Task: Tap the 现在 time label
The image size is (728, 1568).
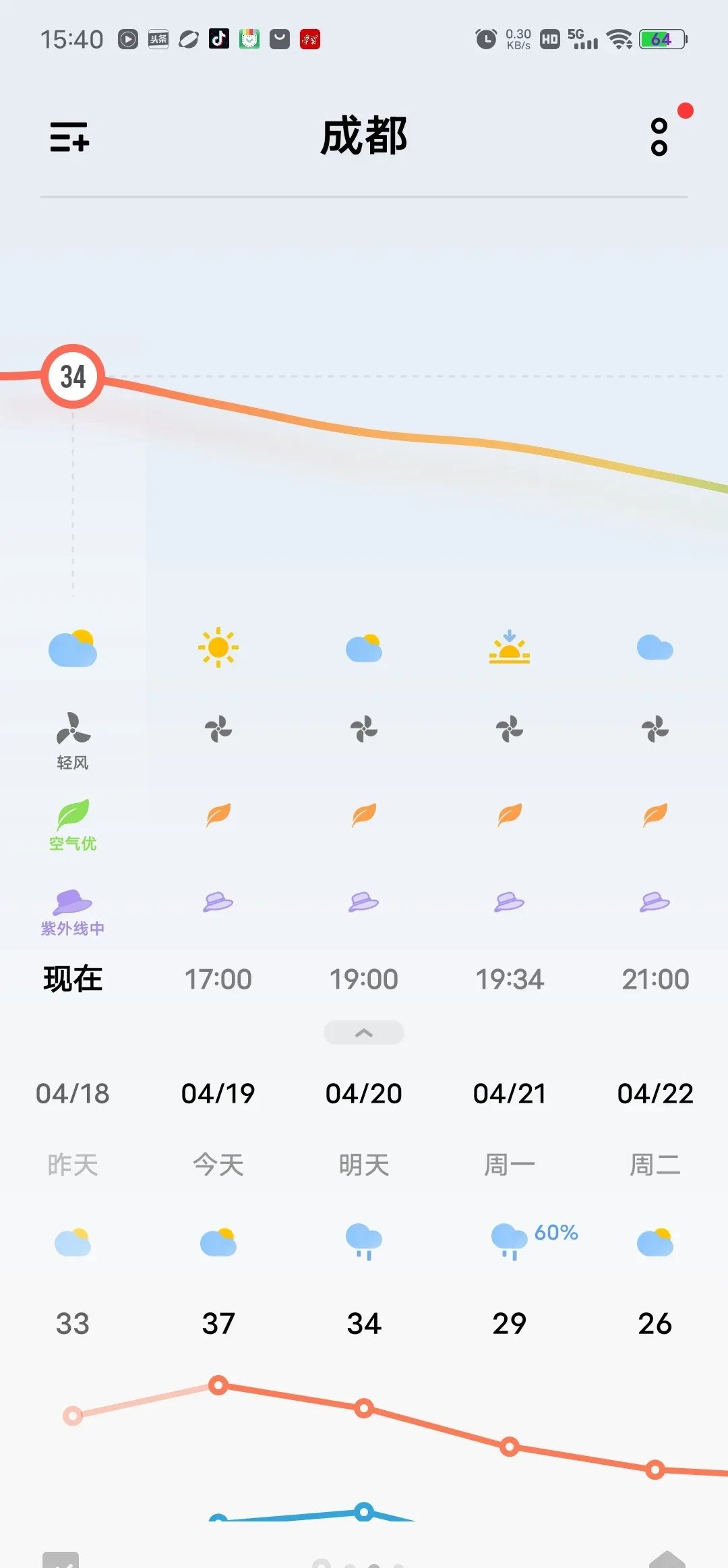Action: coord(73,979)
